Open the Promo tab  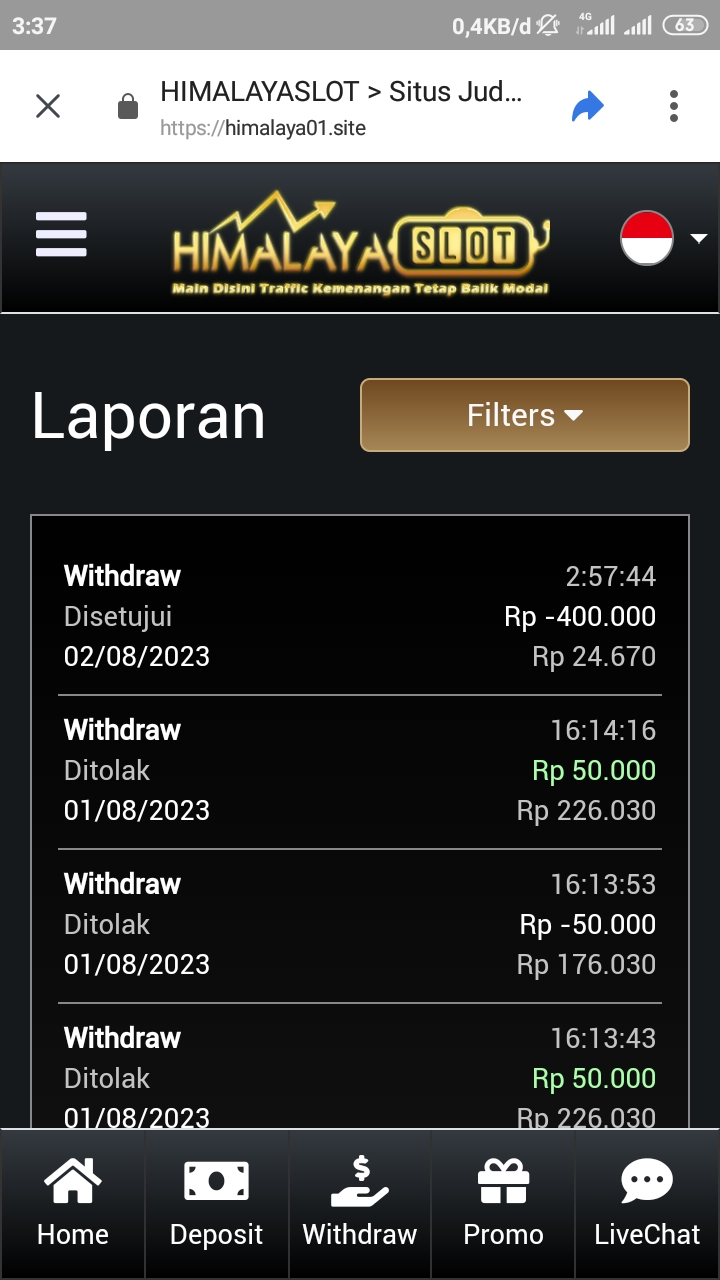tap(503, 1204)
